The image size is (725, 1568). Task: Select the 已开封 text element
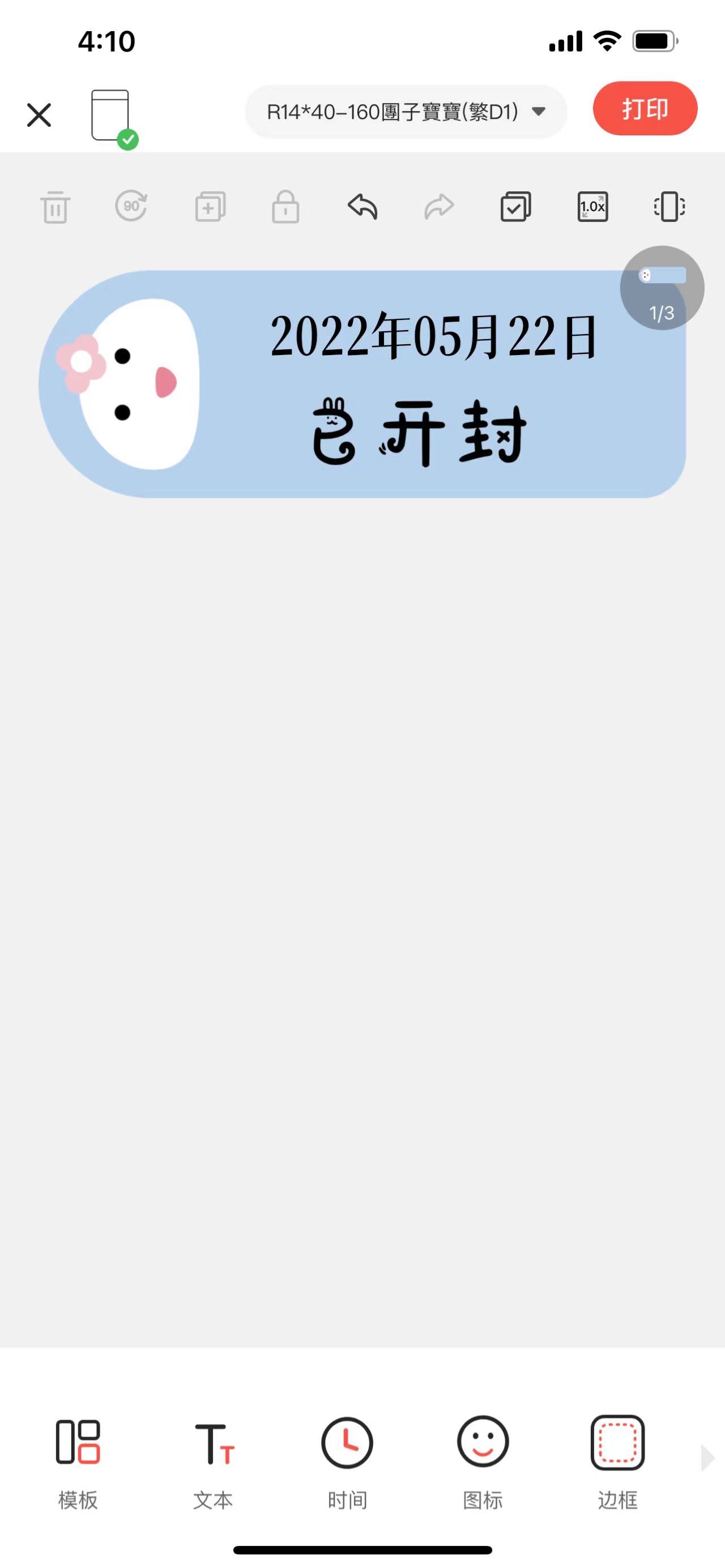click(x=419, y=433)
